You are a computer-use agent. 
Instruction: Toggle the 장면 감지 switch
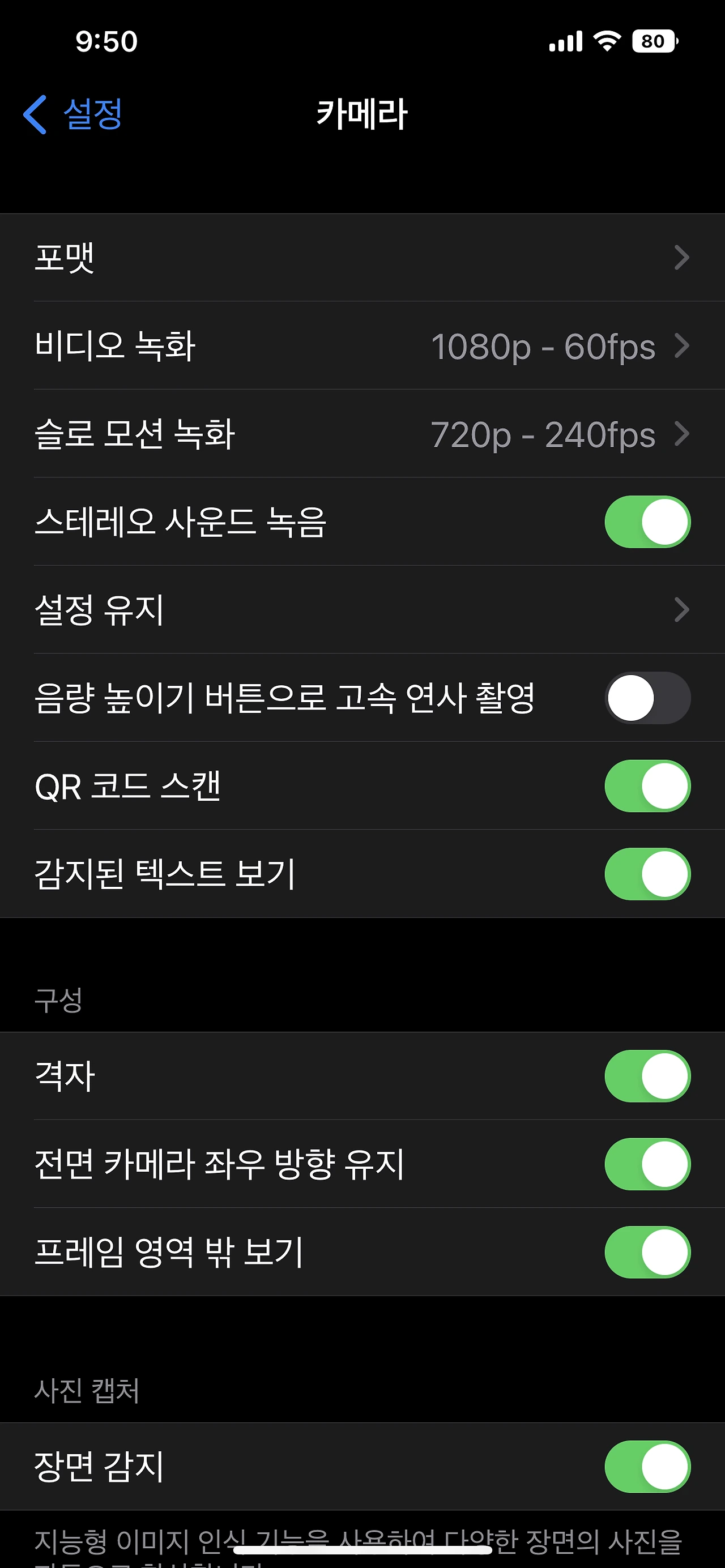[647, 1466]
